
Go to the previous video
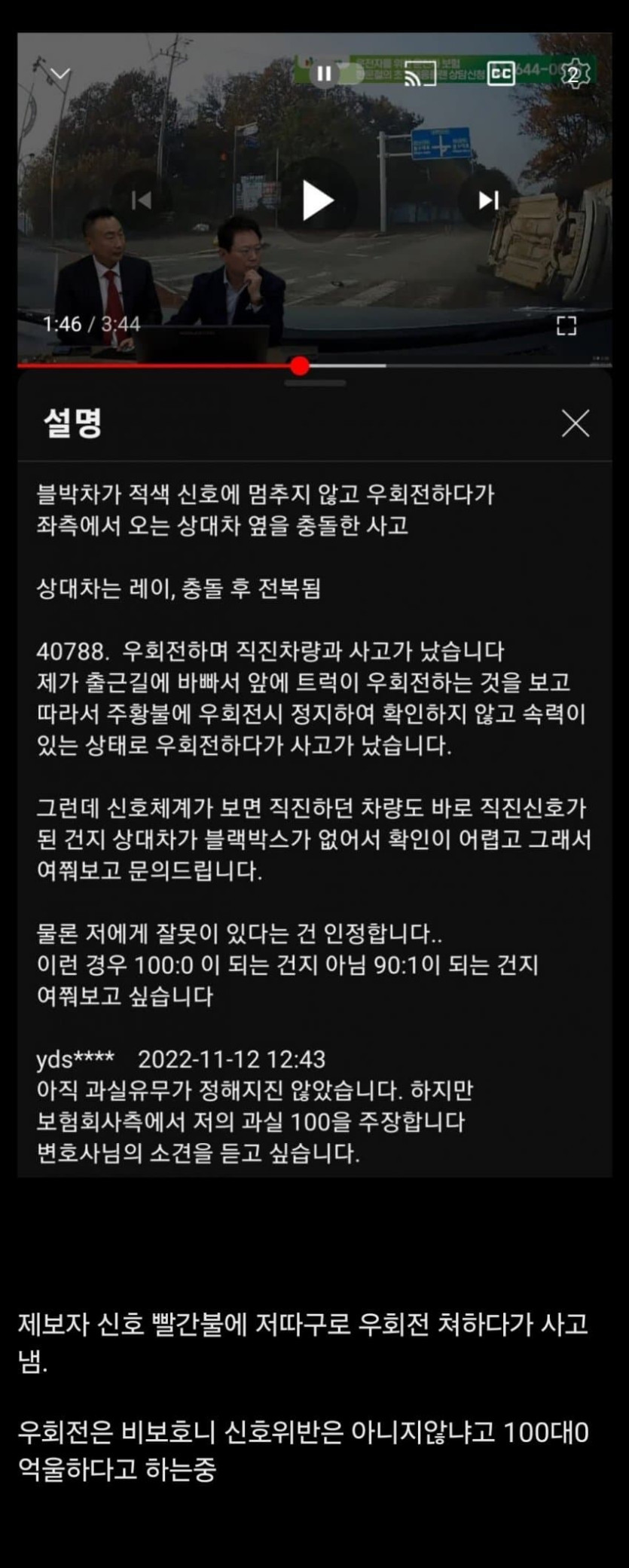pos(142,200)
